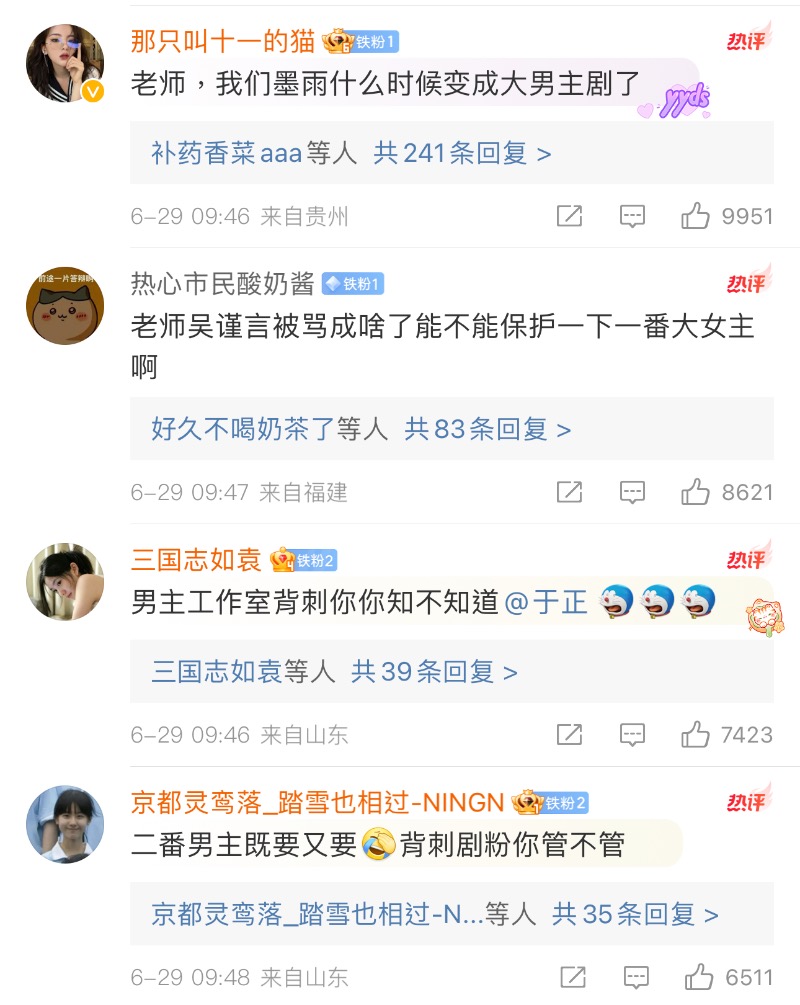Expand 35 replies to 京都灵鸾落's comment
This screenshot has width=800, height=1005.
click(635, 914)
